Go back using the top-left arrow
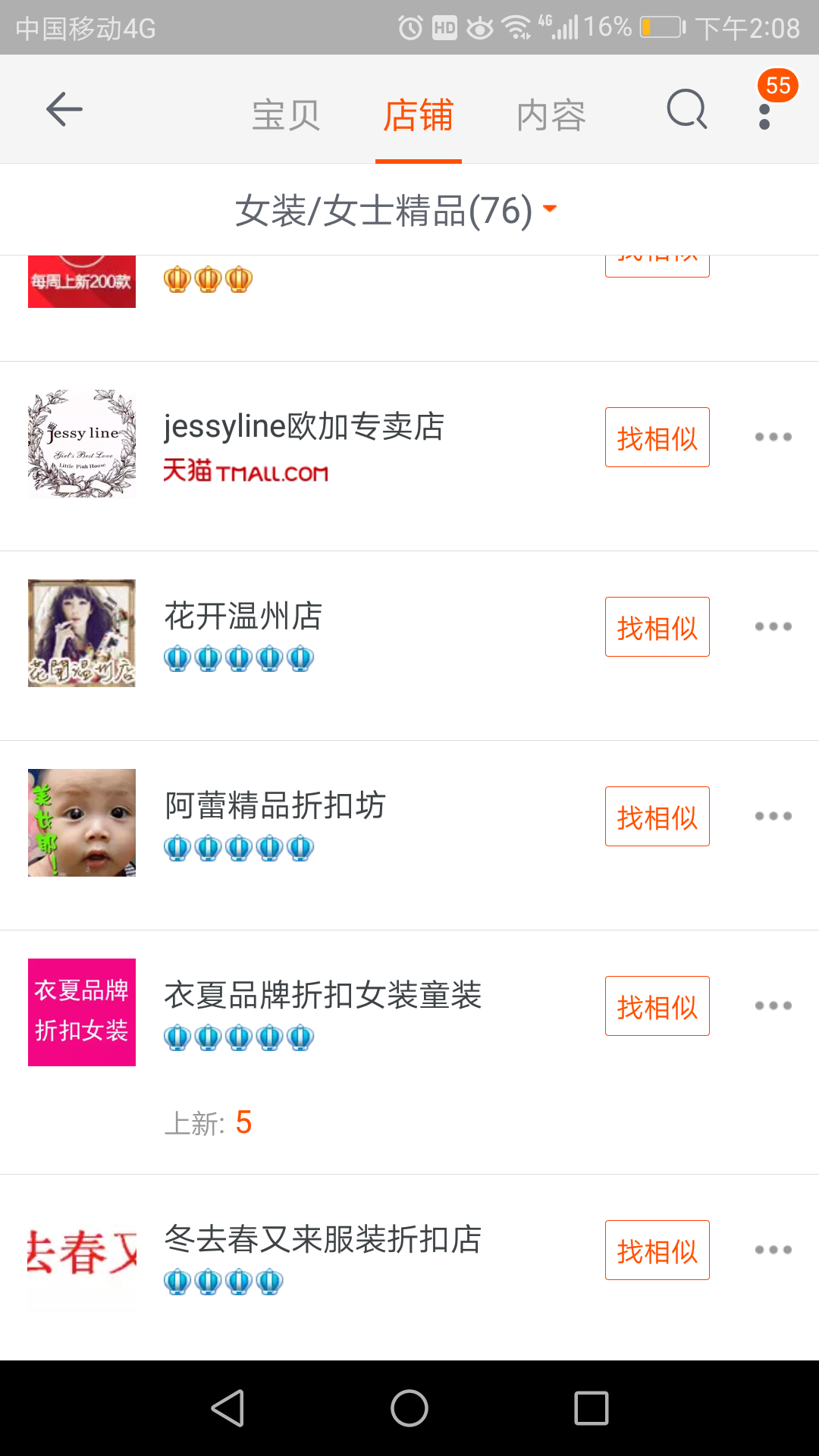Screen dimensions: 819x1456 tap(64, 109)
